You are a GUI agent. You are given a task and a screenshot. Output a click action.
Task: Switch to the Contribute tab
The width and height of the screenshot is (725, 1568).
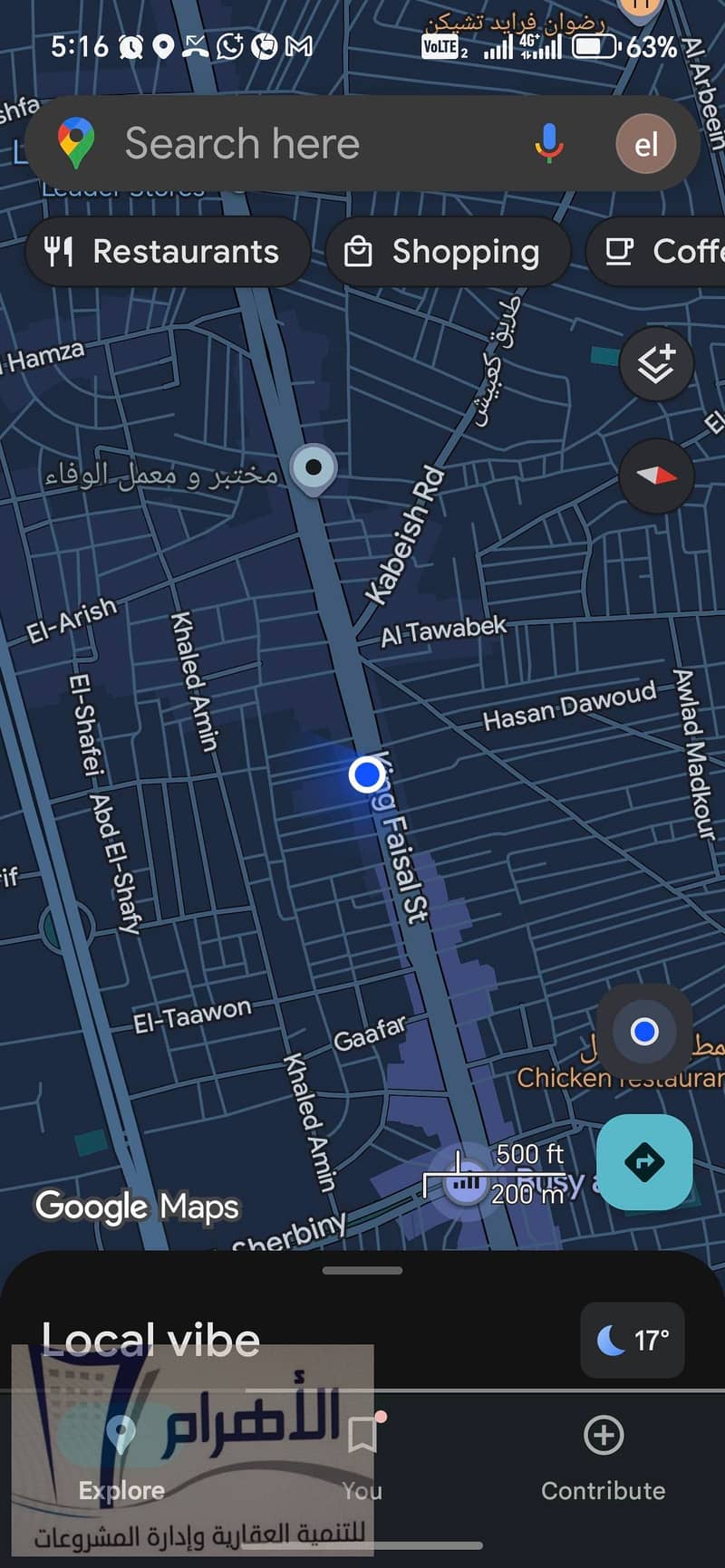[x=603, y=1458]
